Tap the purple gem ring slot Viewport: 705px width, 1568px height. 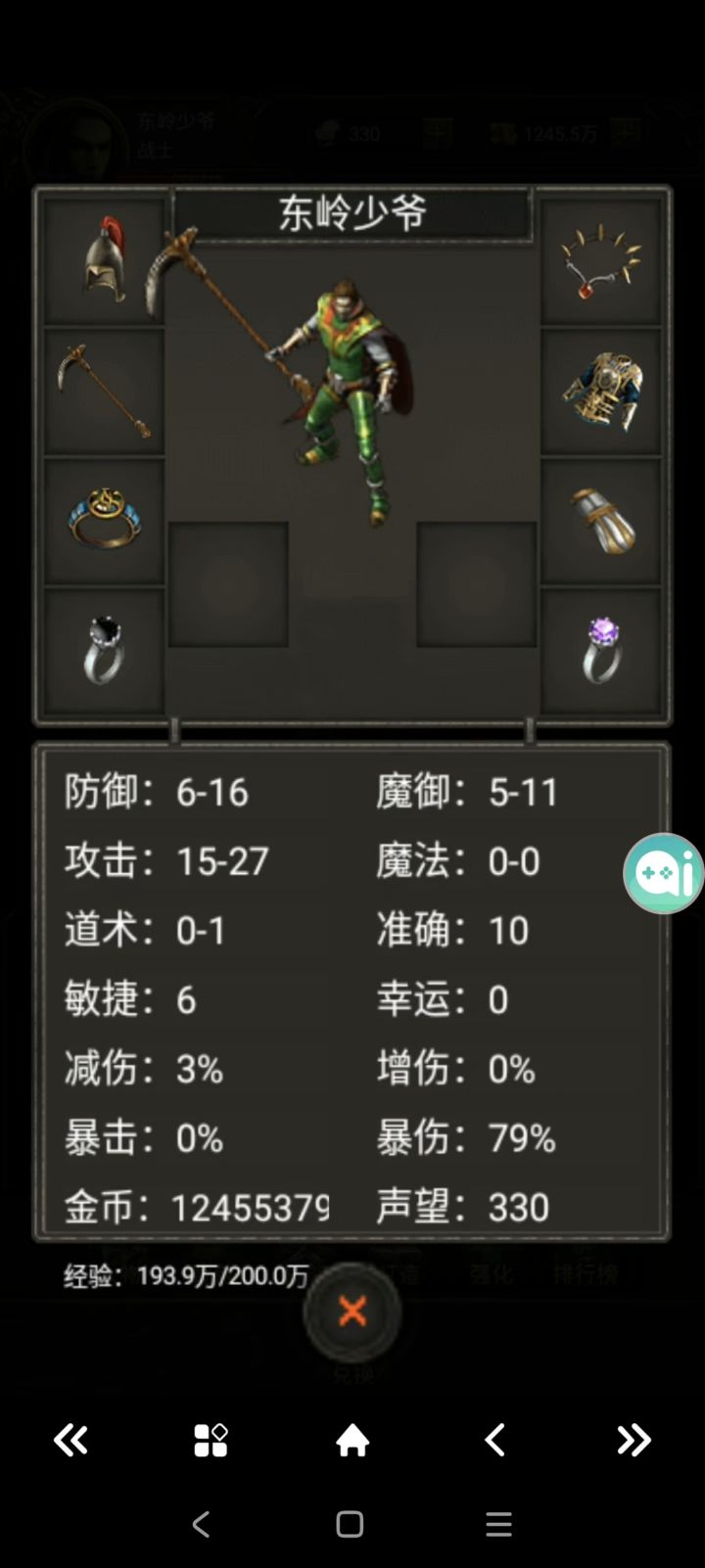pos(601,651)
